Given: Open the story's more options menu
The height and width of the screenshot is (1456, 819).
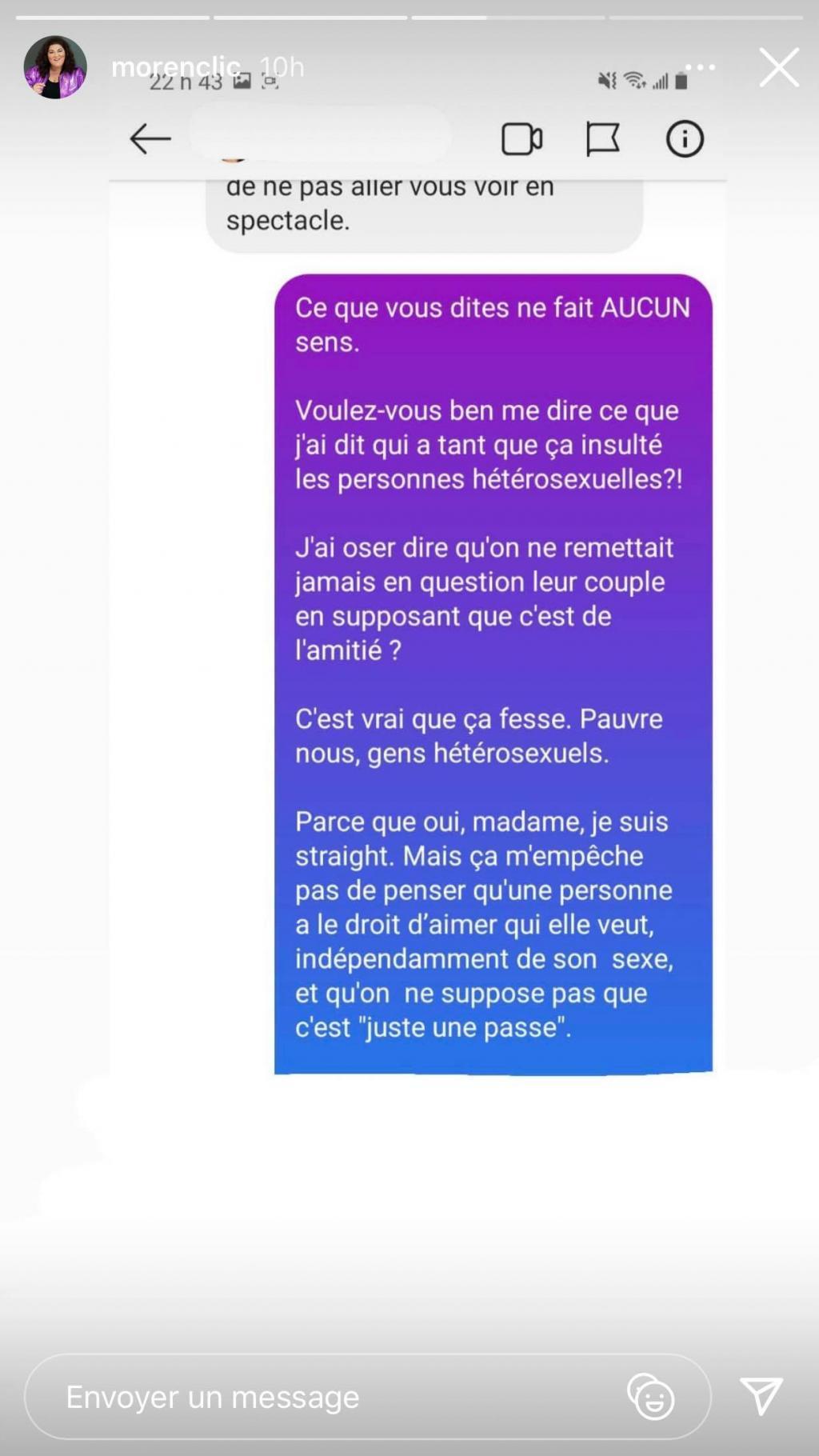Looking at the screenshot, I should [701, 67].
